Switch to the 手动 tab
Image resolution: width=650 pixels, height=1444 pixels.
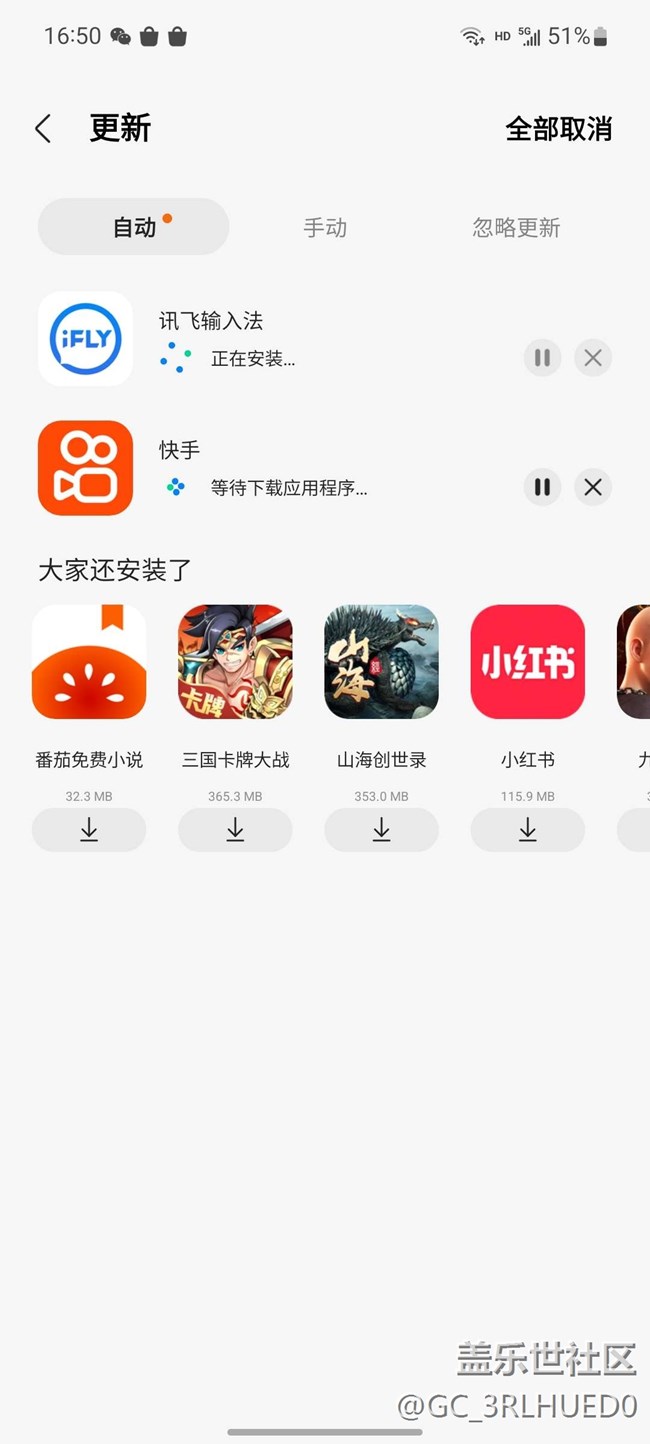pyautogui.click(x=325, y=228)
